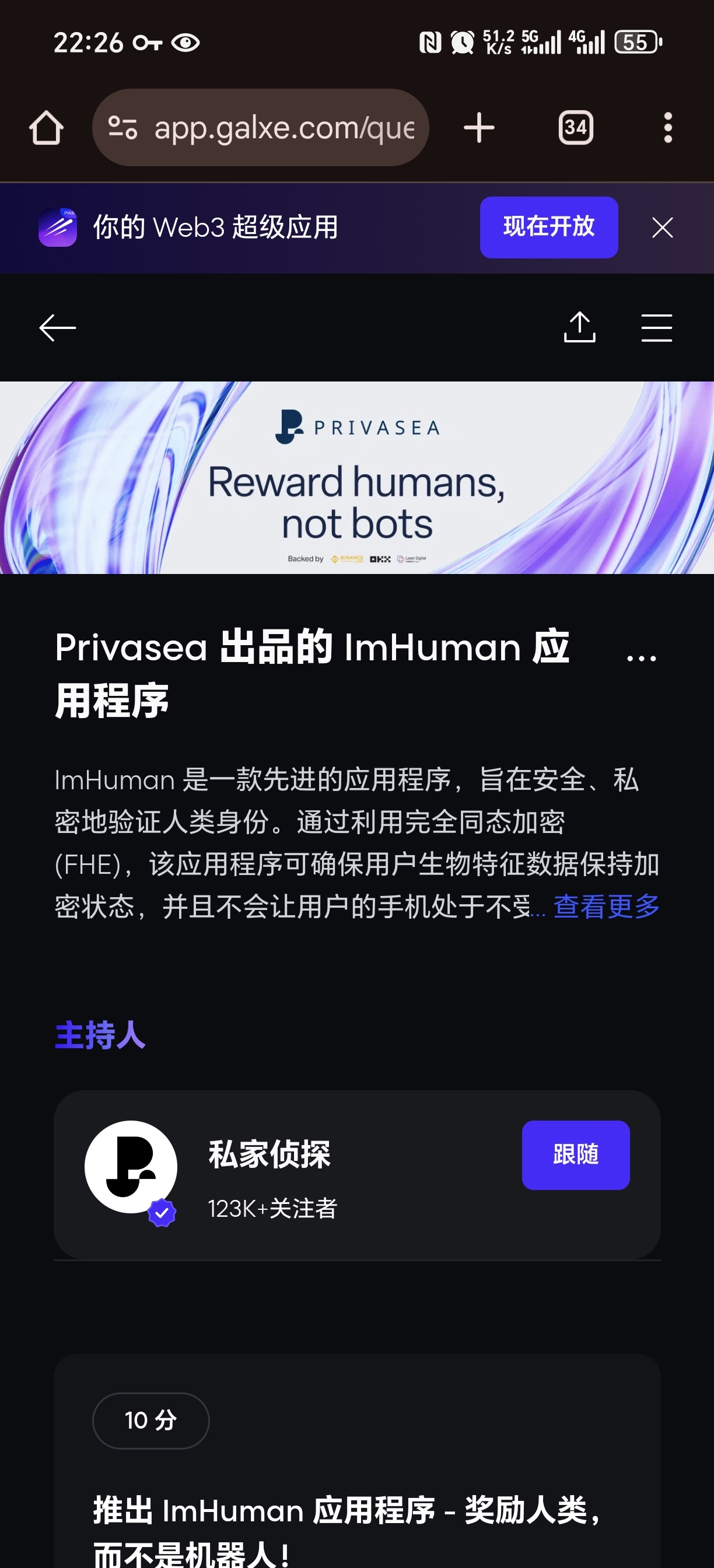Dismiss the Web3 超级应用 banner
This screenshot has width=714, height=1568.
coord(662,228)
